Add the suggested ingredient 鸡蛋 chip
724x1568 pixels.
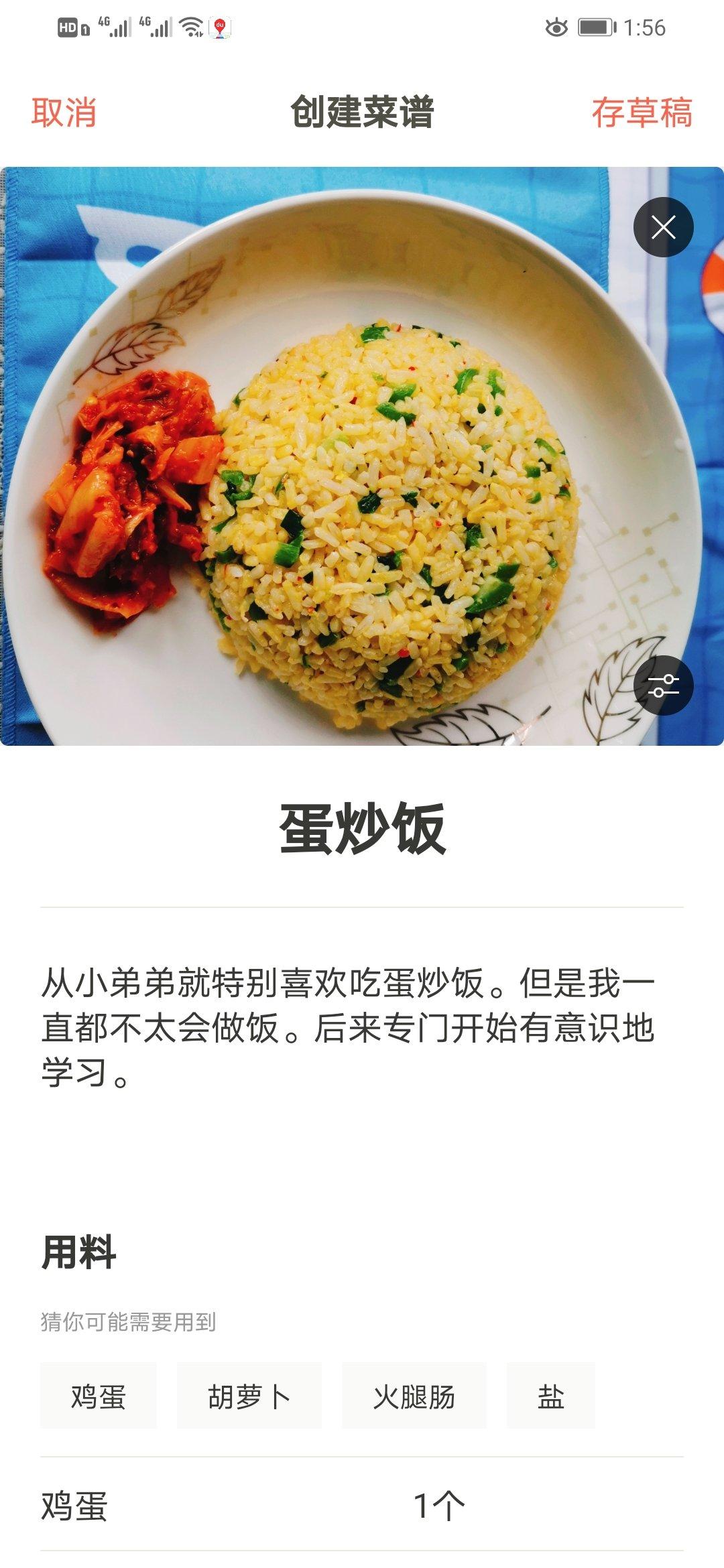tap(99, 1397)
